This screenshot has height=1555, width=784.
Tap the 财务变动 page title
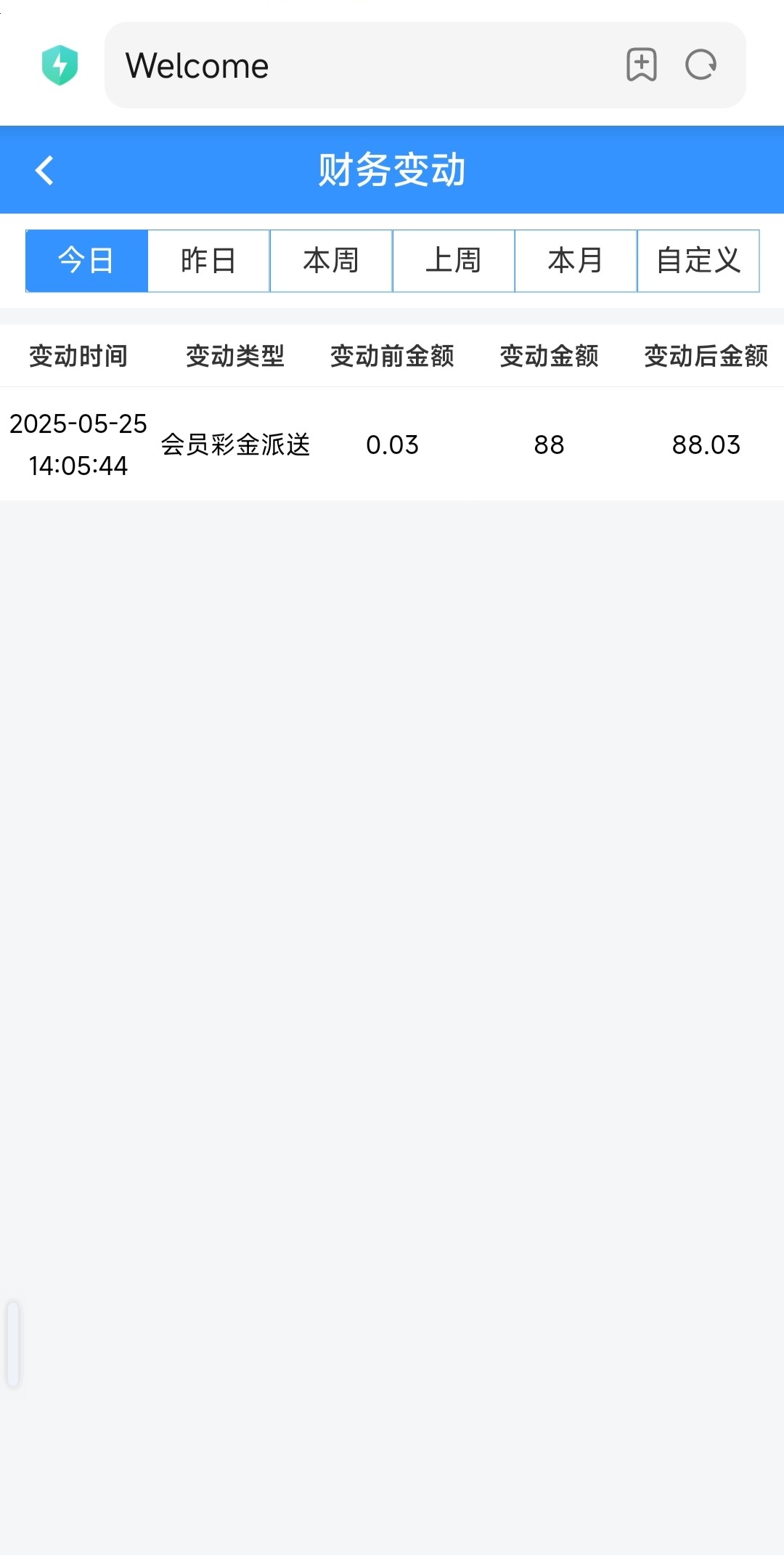[392, 170]
